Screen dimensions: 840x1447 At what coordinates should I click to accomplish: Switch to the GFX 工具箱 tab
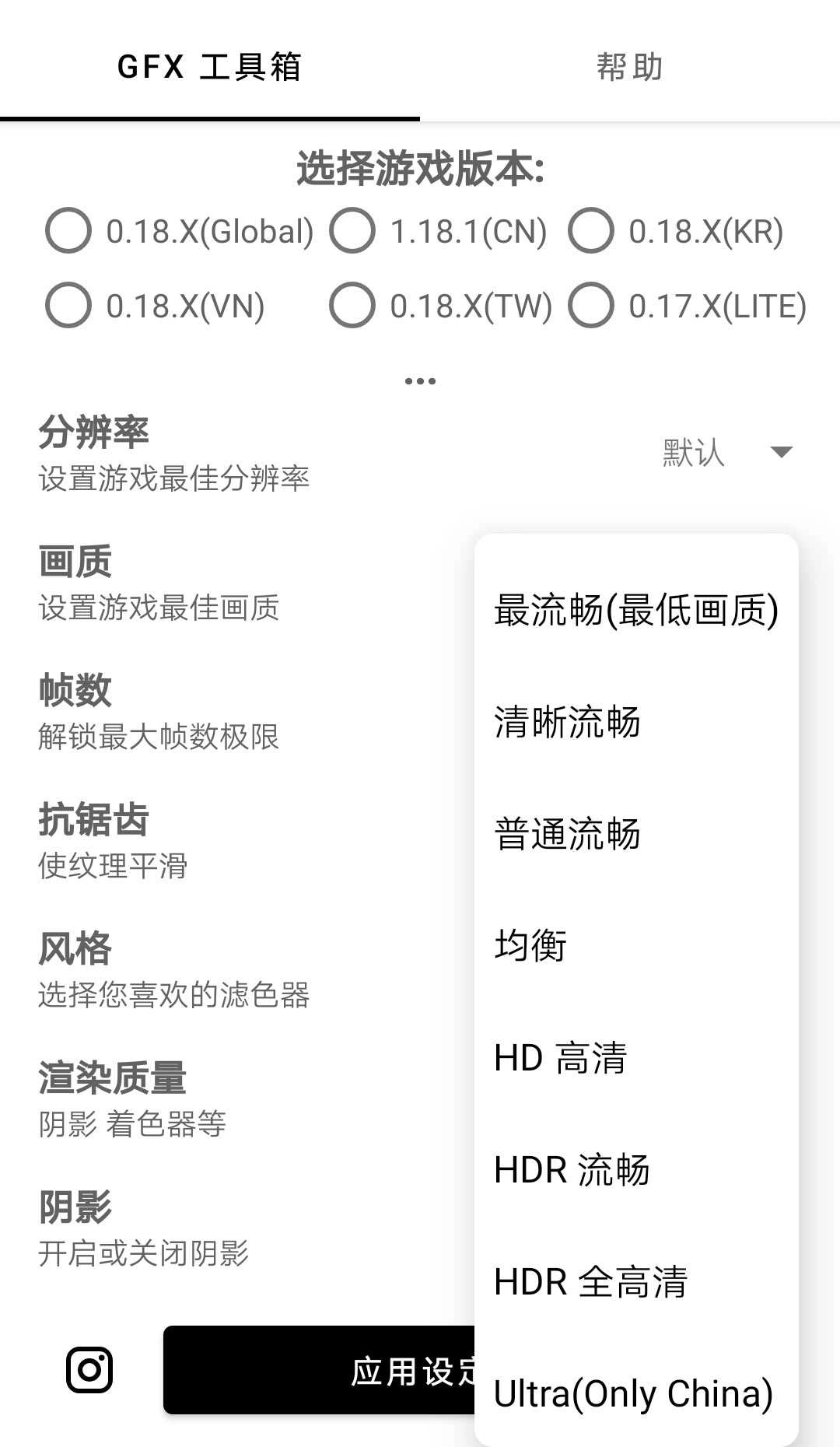click(209, 67)
